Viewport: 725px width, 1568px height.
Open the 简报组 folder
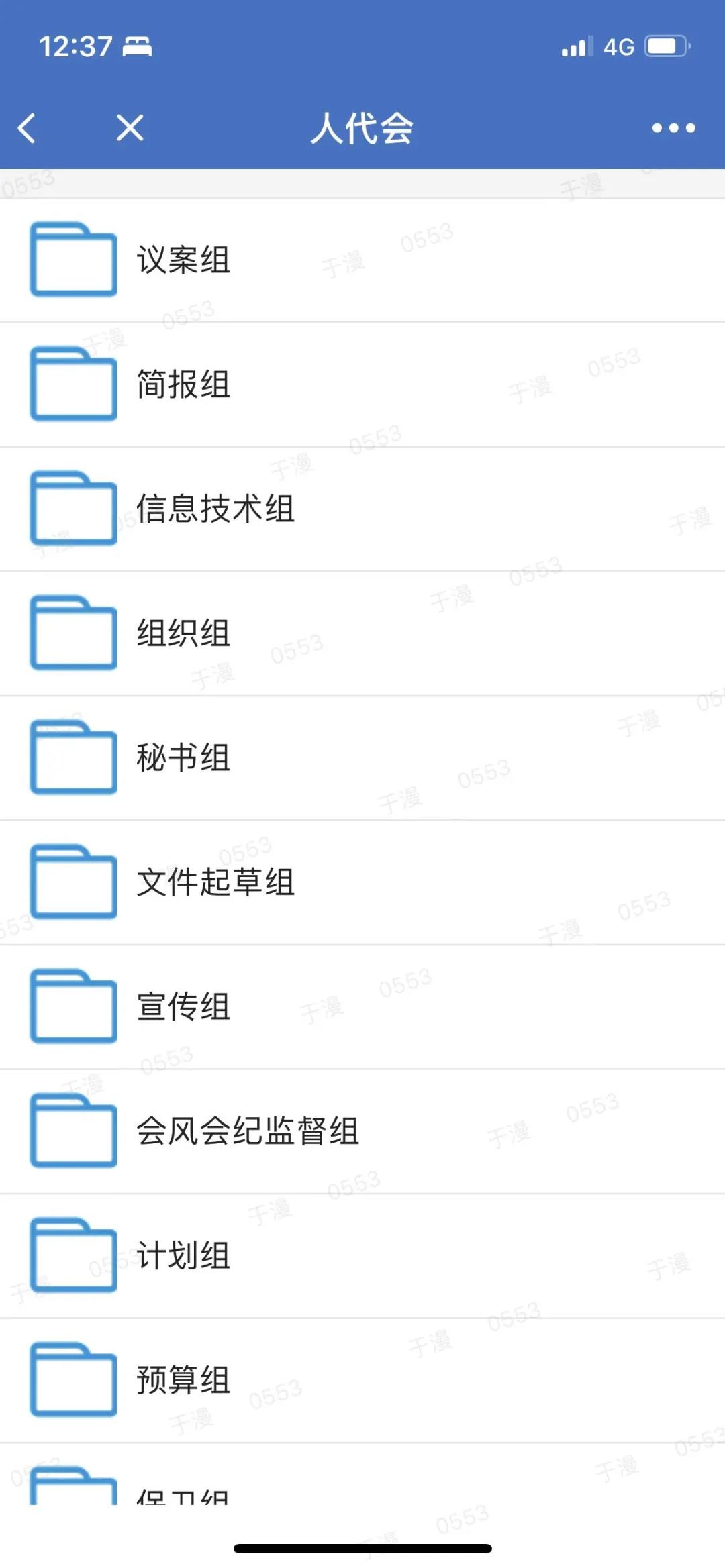click(362, 385)
